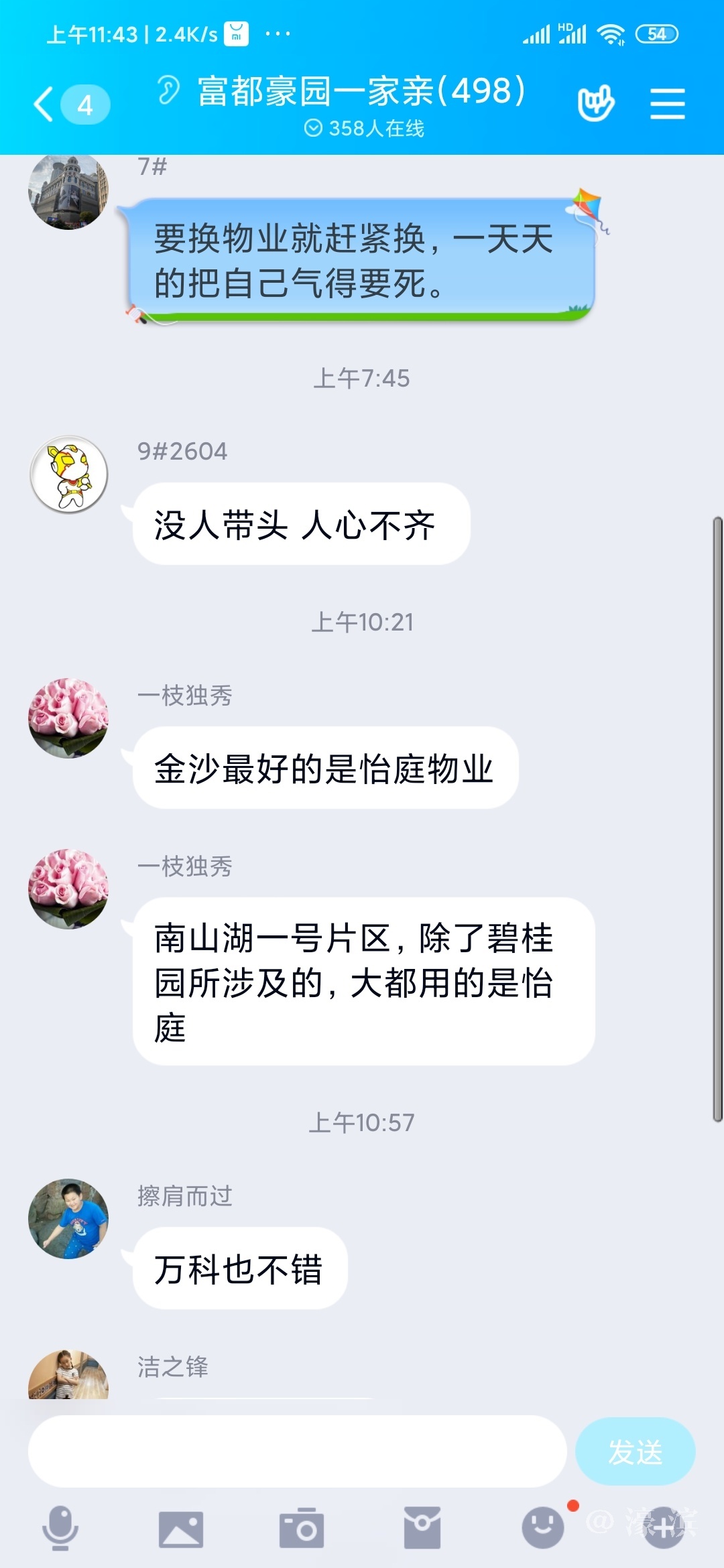Open the group settings menu

[667, 105]
